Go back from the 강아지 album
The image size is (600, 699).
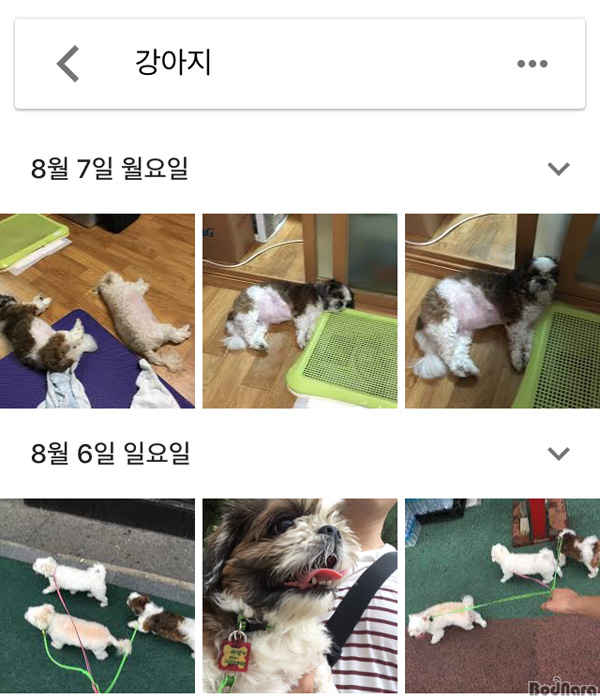coord(67,64)
